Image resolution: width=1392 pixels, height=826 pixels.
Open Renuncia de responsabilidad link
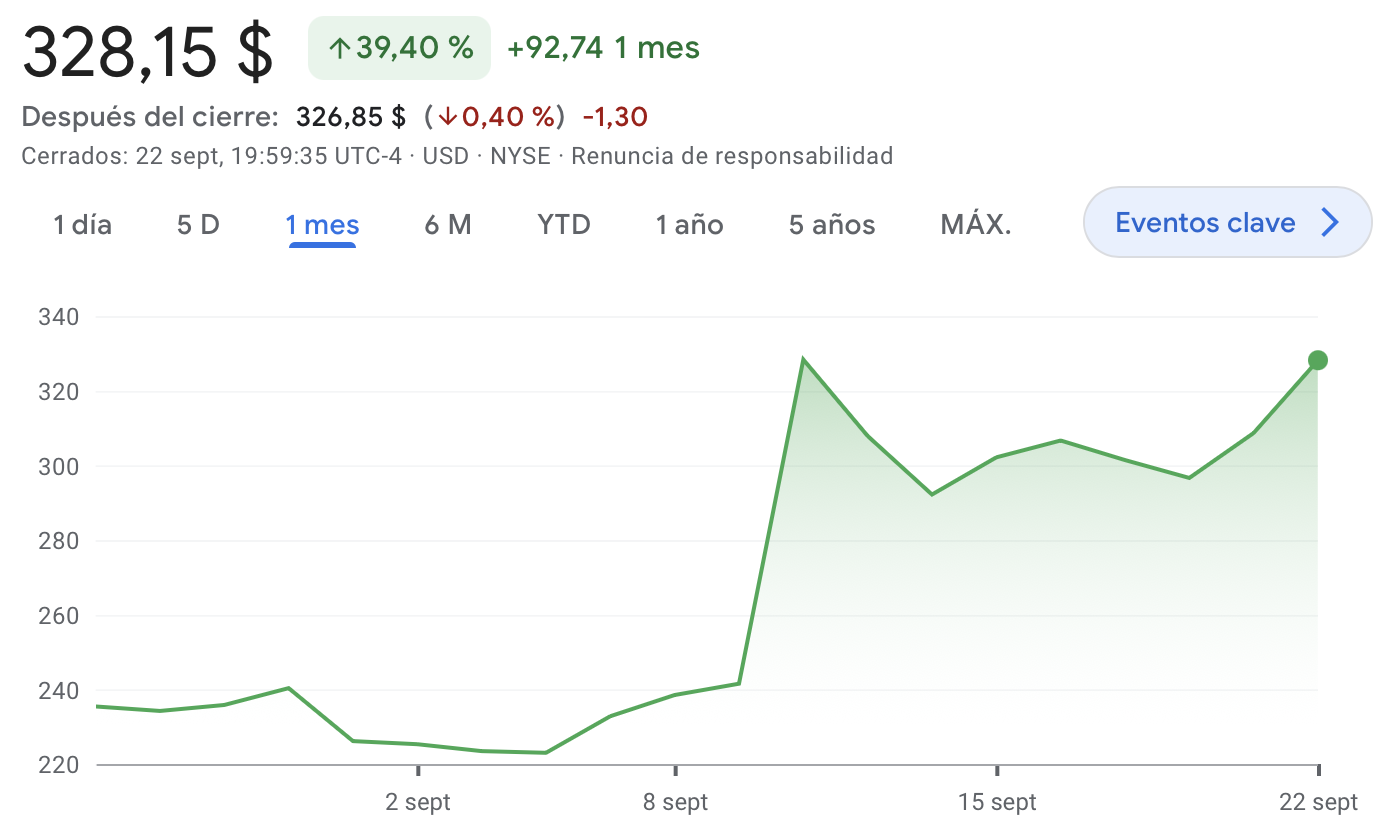[731, 156]
